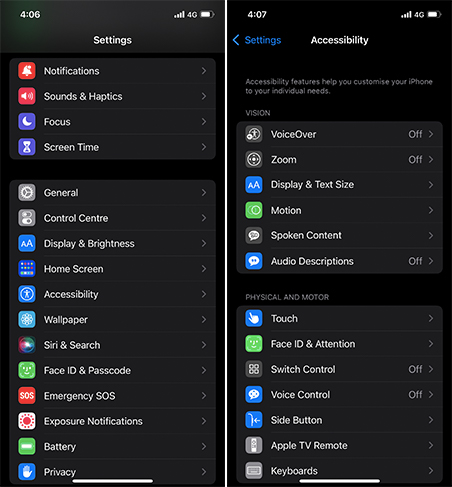The width and height of the screenshot is (452, 487).
Task: Open Zoom accessibility setting
Action: [339, 160]
